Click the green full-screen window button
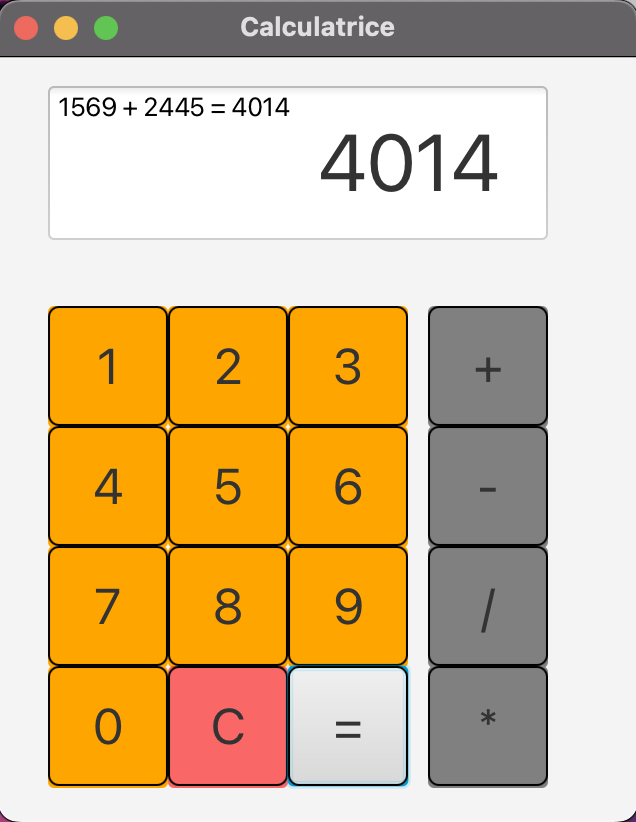The height and width of the screenshot is (822, 636). 106,28
